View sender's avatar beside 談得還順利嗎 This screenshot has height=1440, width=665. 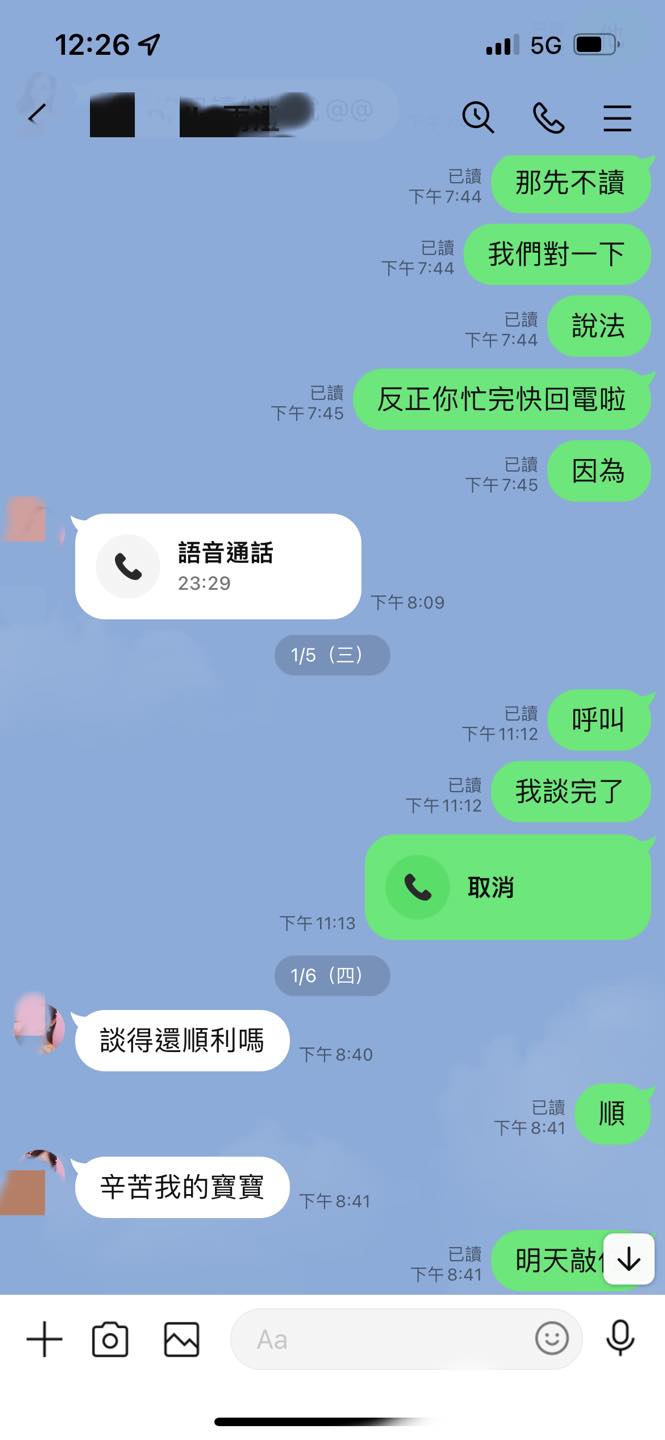40,1026
